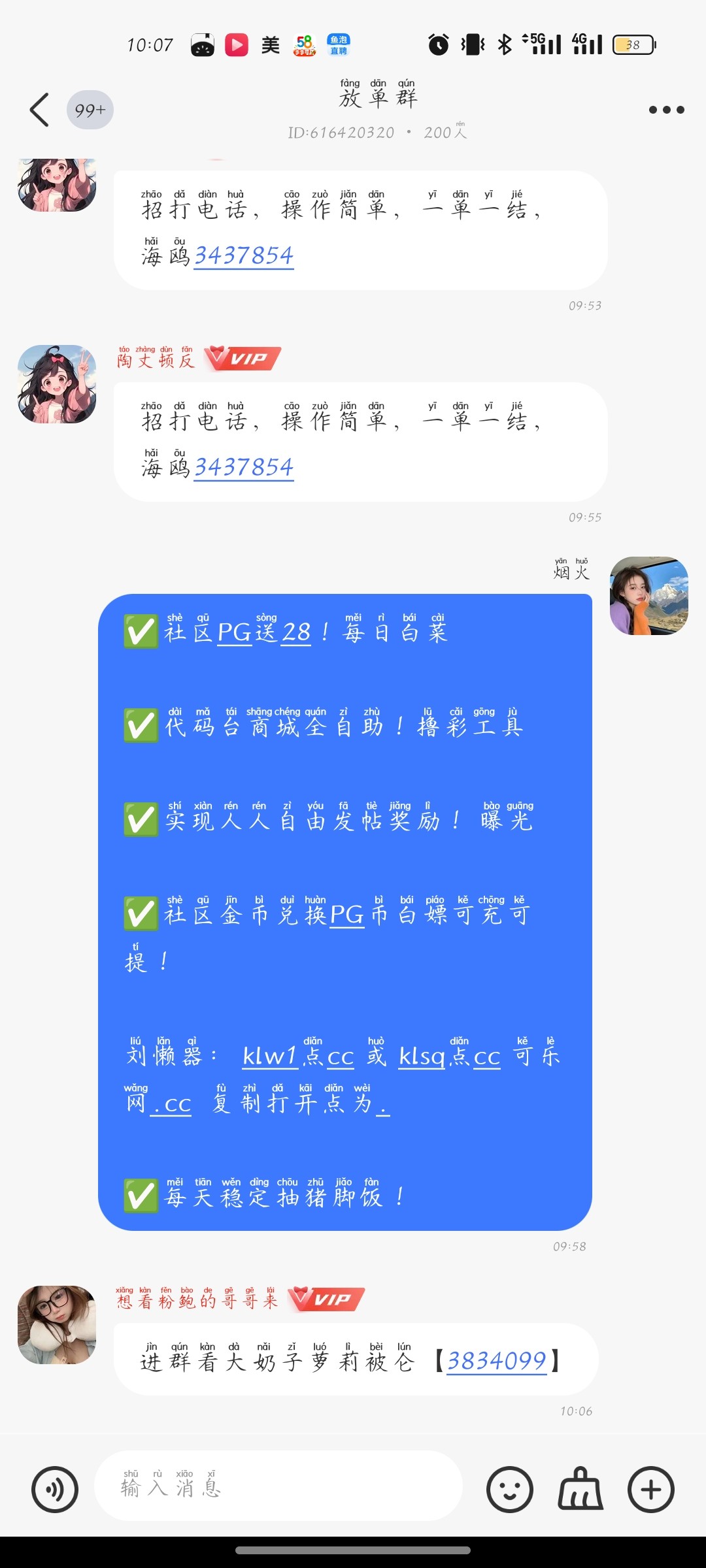Viewport: 706px width, 1568px height.
Task: Open the 鱼泡直聘 notification icon
Action: click(339, 43)
